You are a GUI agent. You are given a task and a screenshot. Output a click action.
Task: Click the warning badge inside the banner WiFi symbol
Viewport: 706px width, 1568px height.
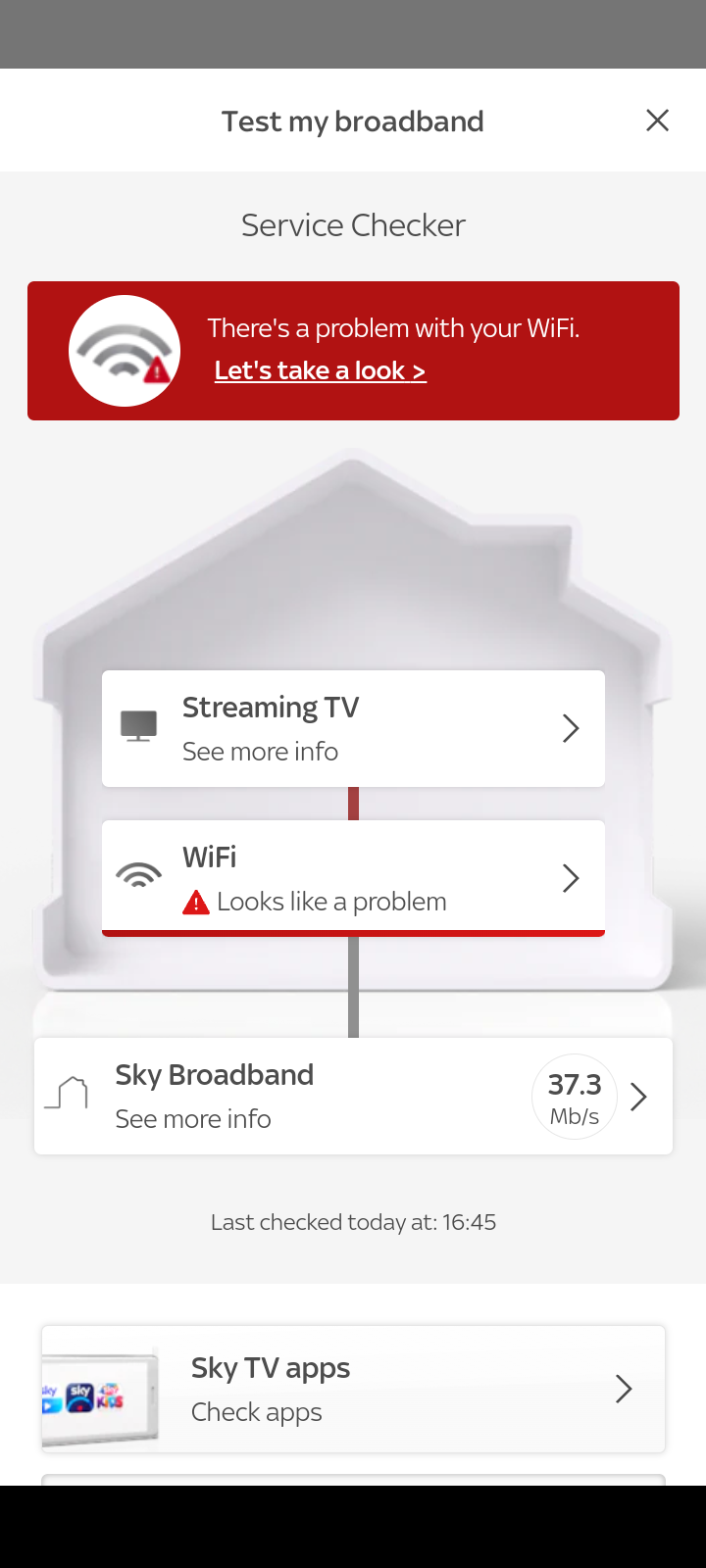[157, 371]
